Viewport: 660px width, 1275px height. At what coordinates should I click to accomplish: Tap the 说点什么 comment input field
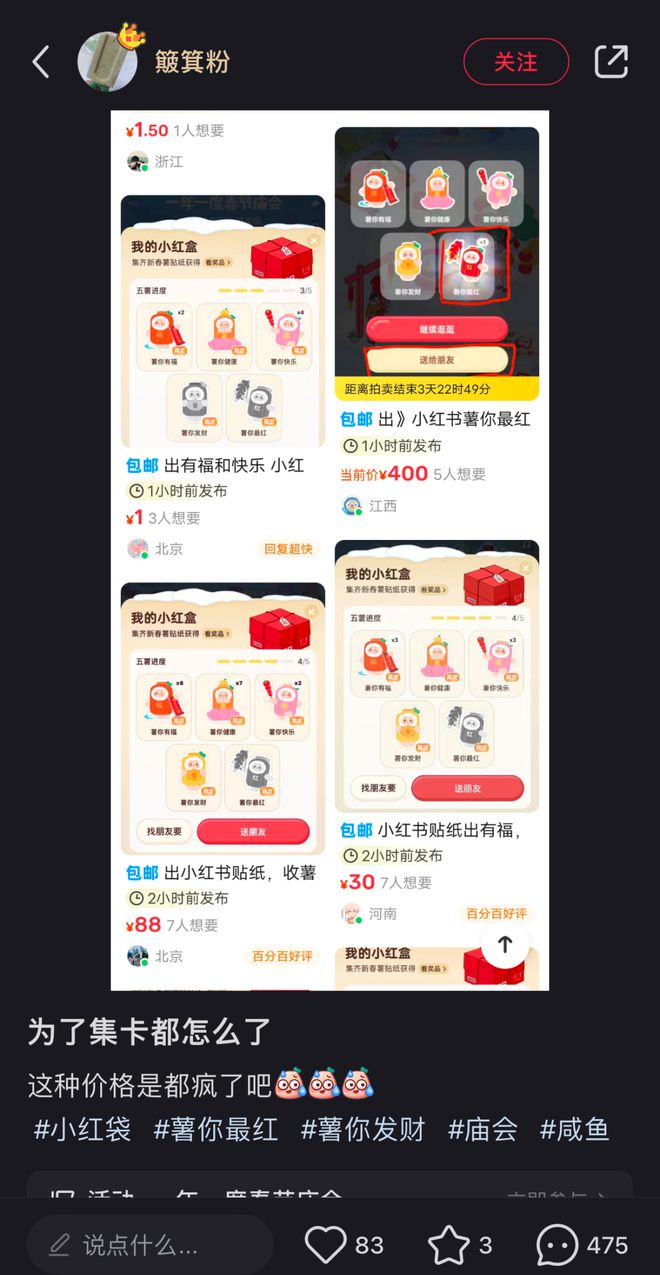tap(150, 1245)
